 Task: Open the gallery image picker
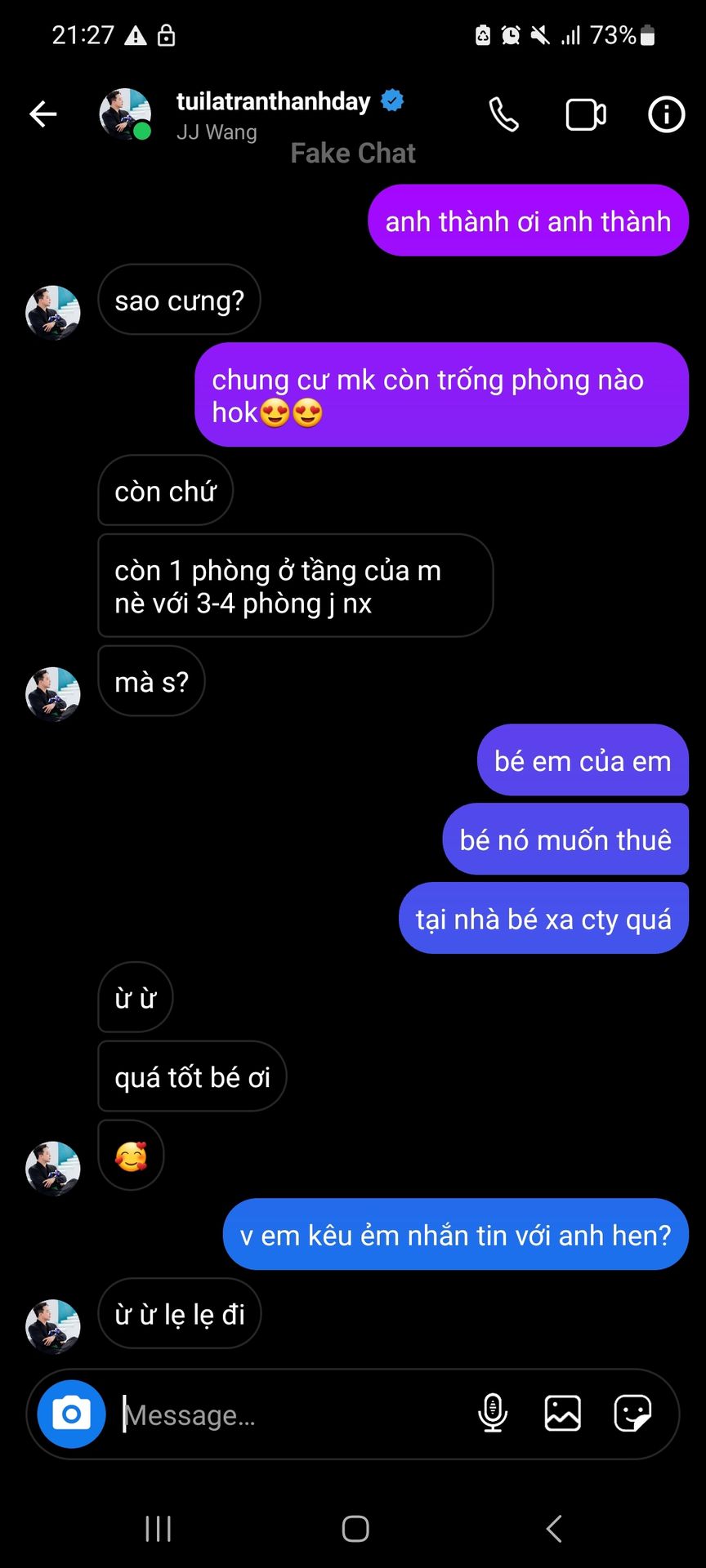click(563, 1414)
